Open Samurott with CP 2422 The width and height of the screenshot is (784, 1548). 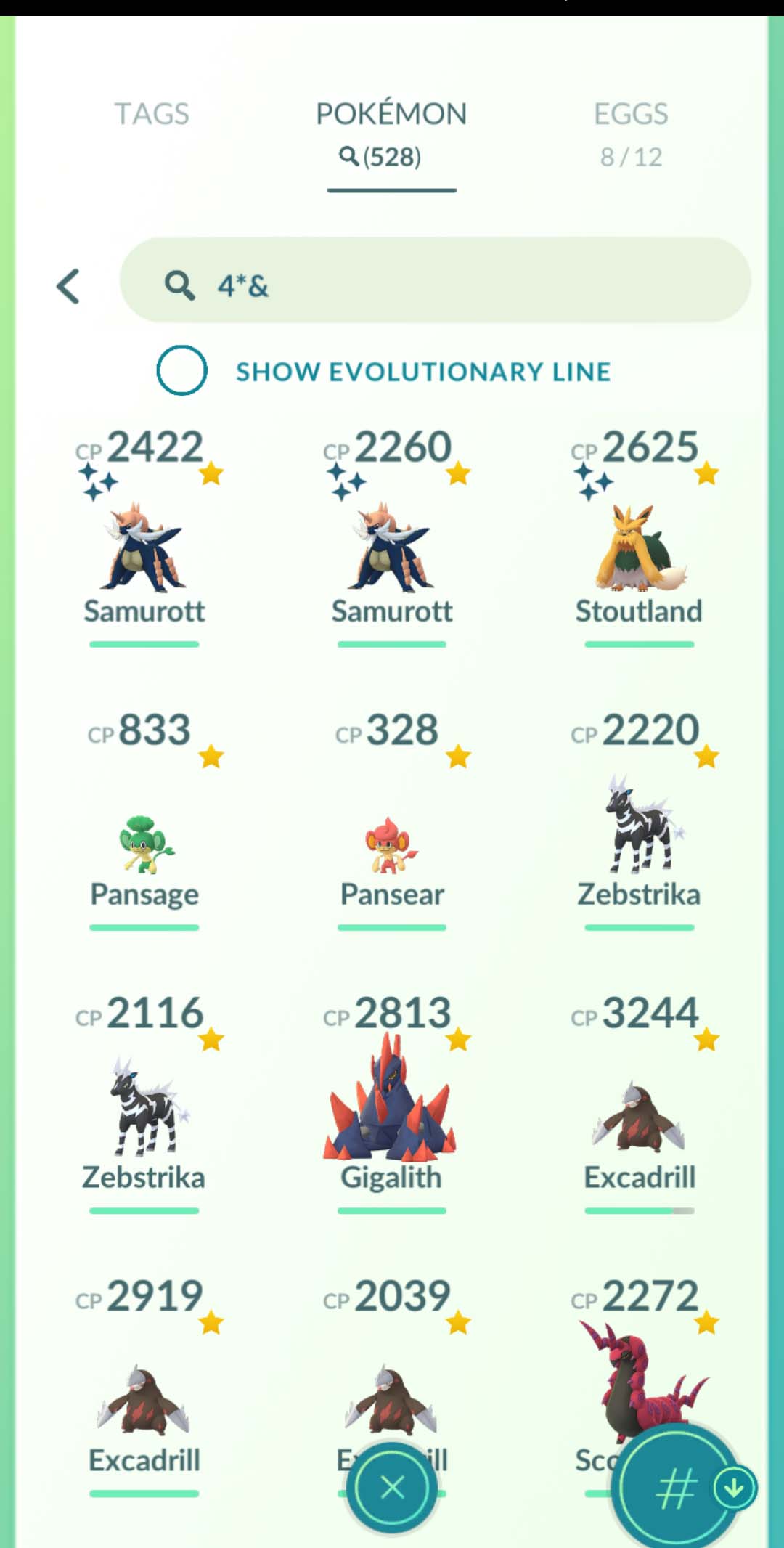[x=144, y=545]
